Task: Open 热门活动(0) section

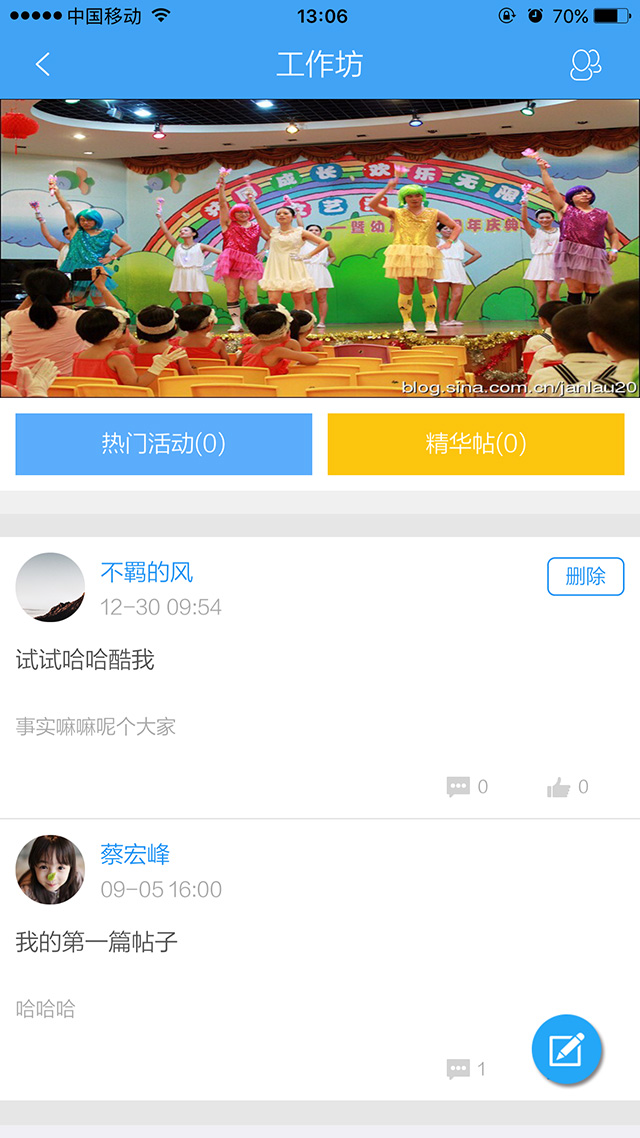Action: click(x=164, y=444)
